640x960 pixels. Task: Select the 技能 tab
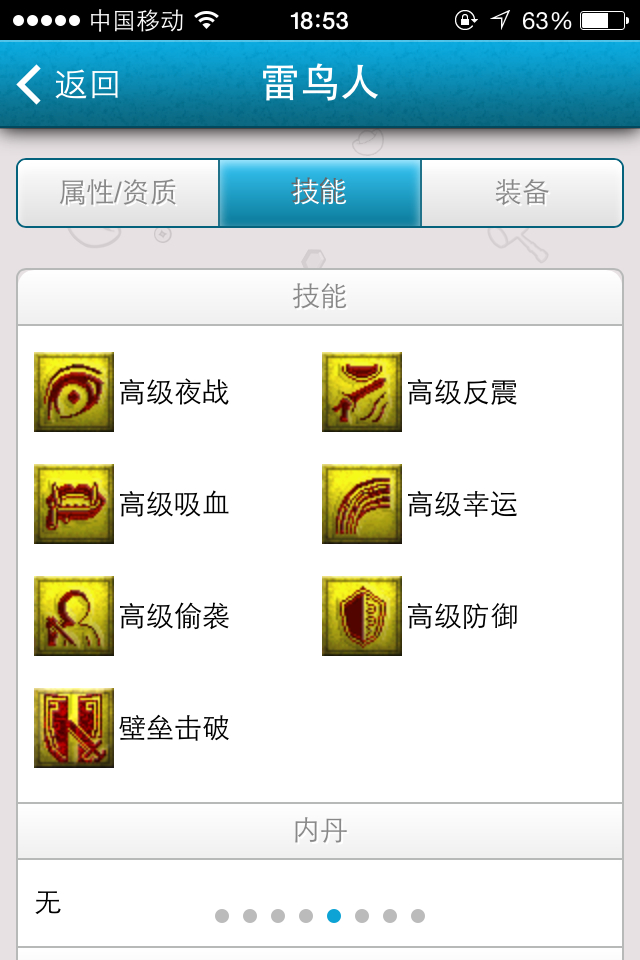320,193
